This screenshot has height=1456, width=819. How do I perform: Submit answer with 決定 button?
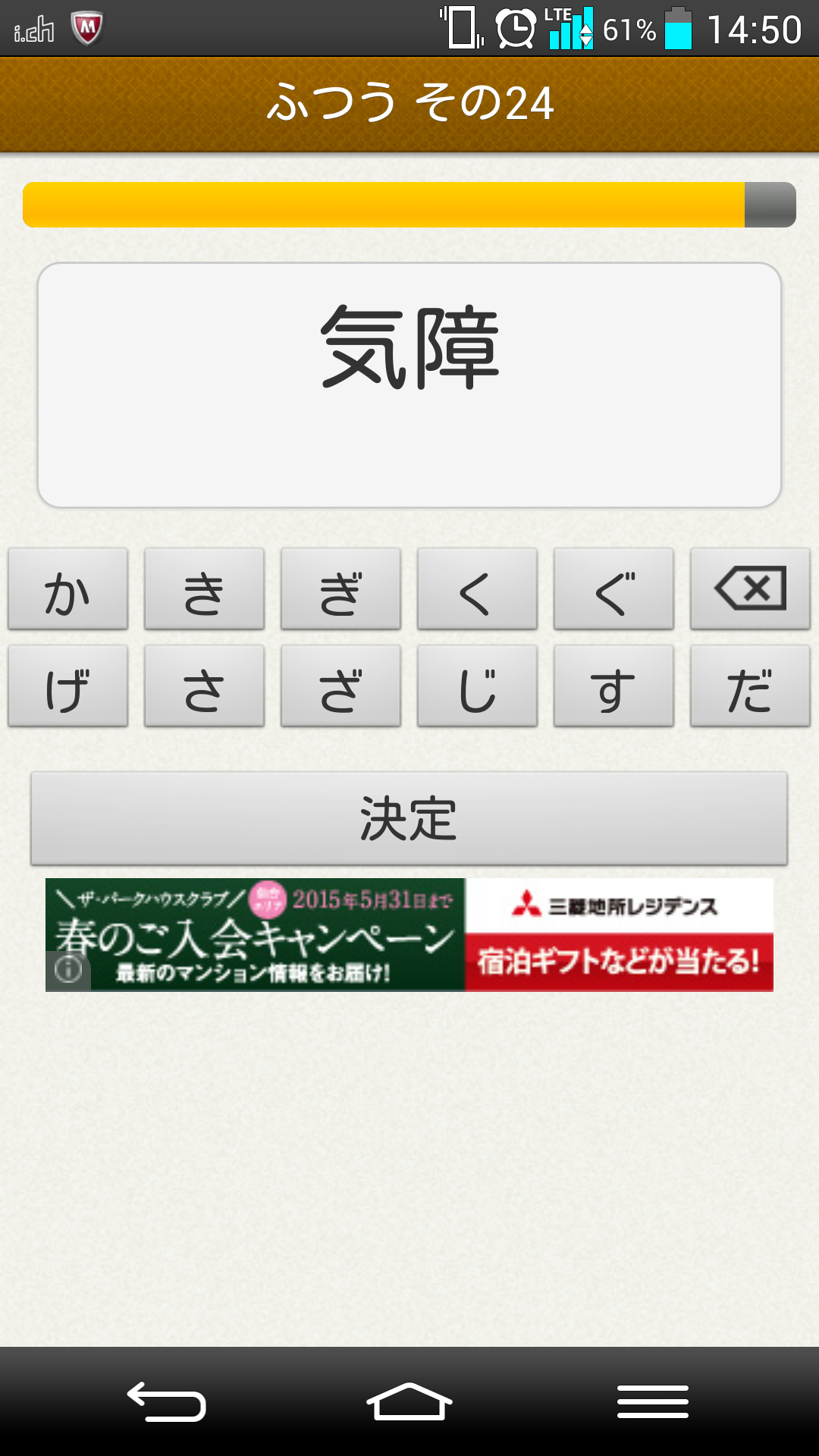[409, 819]
